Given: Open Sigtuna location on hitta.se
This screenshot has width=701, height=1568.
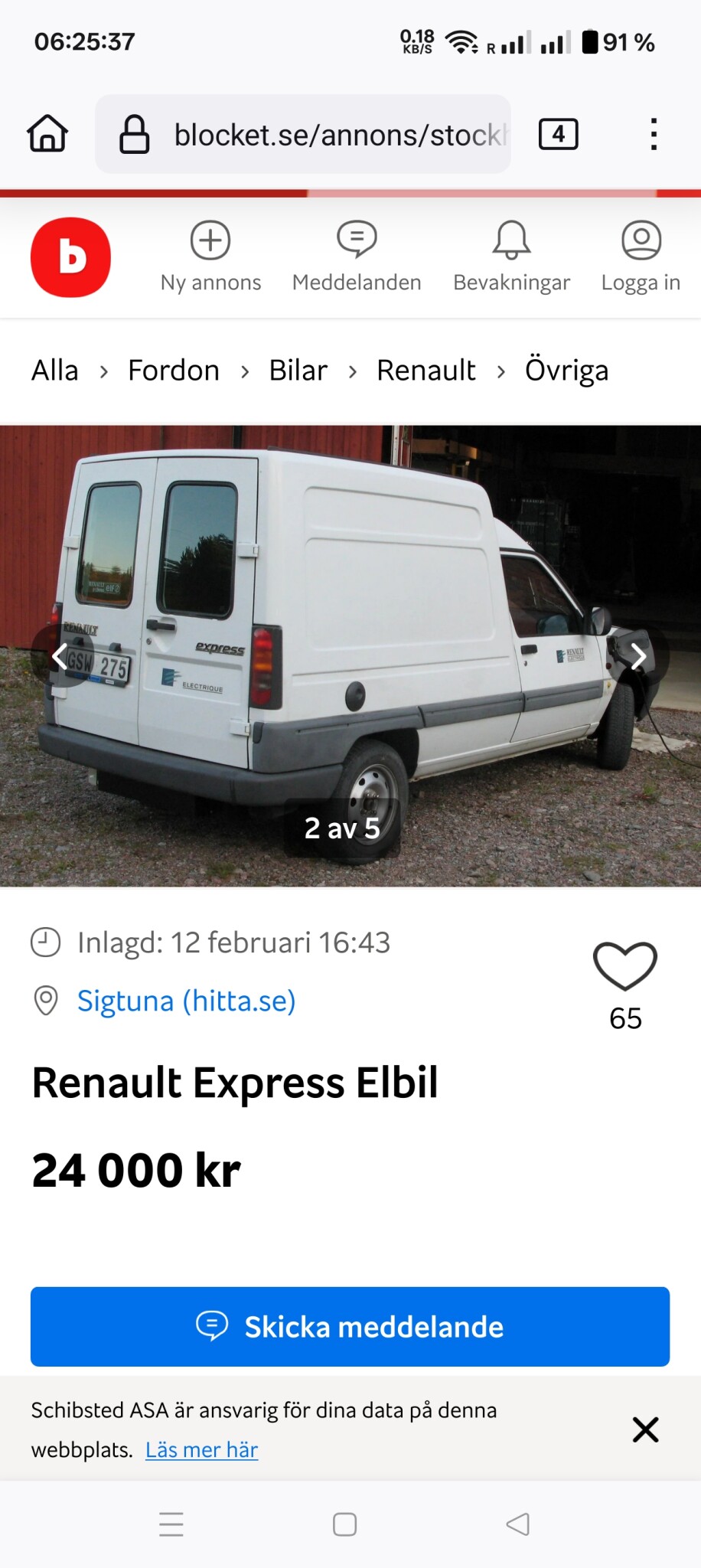Looking at the screenshot, I should (186, 1001).
